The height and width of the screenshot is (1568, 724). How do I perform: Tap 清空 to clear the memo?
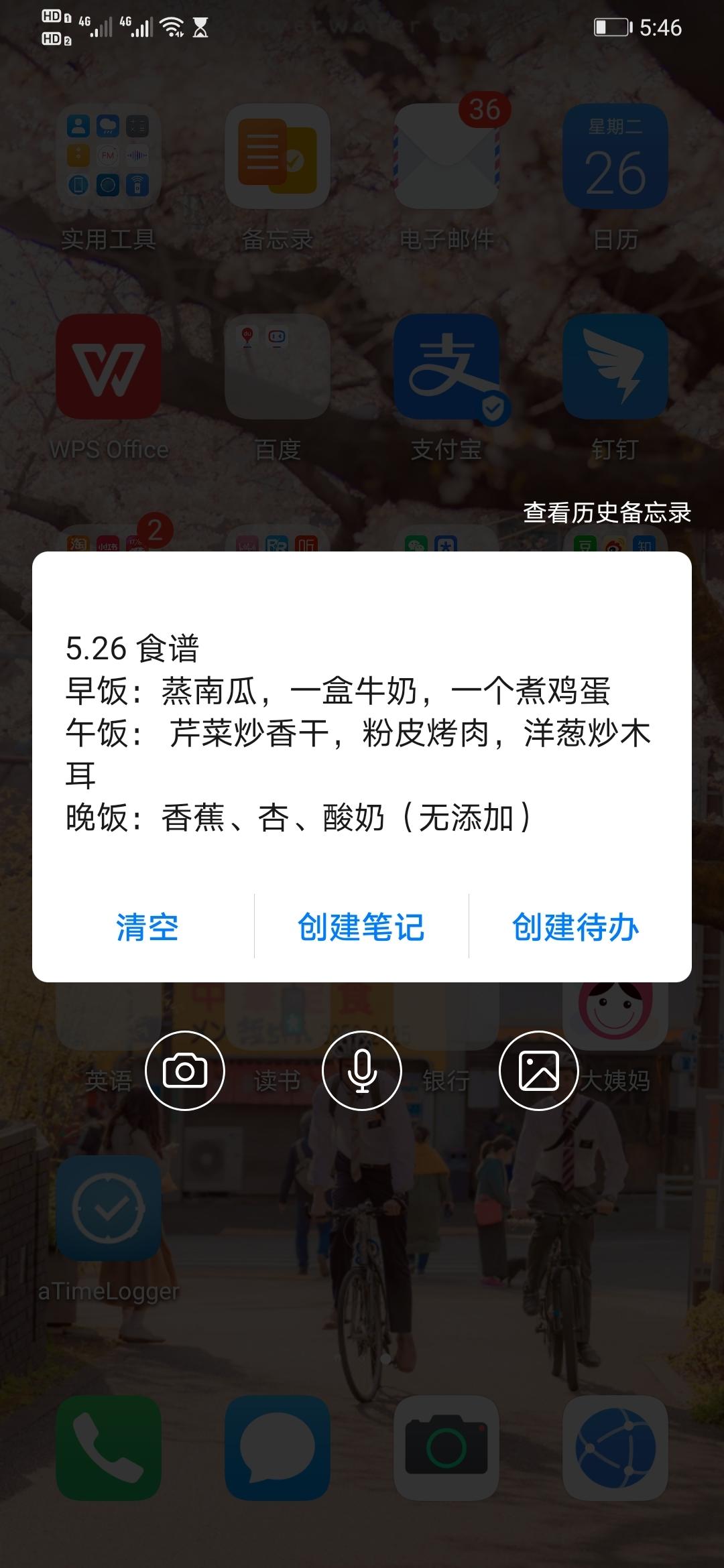click(147, 927)
